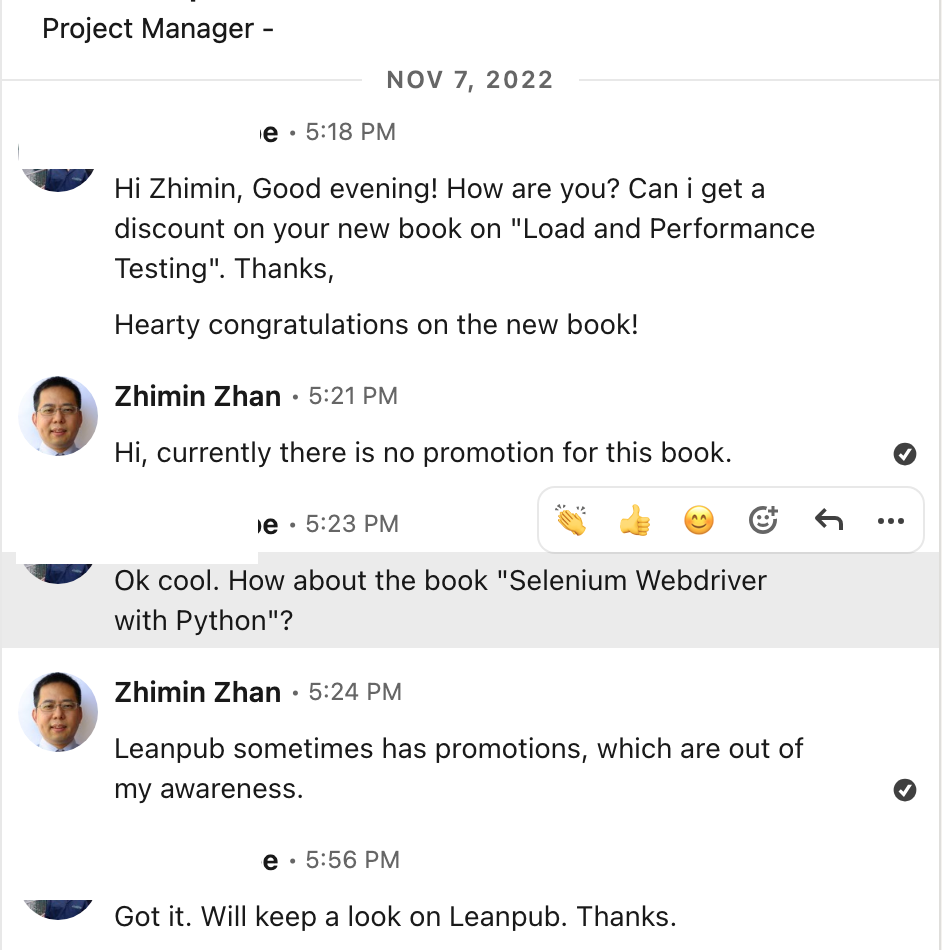React with smiling face emoji
This screenshot has width=942, height=950.
699,520
